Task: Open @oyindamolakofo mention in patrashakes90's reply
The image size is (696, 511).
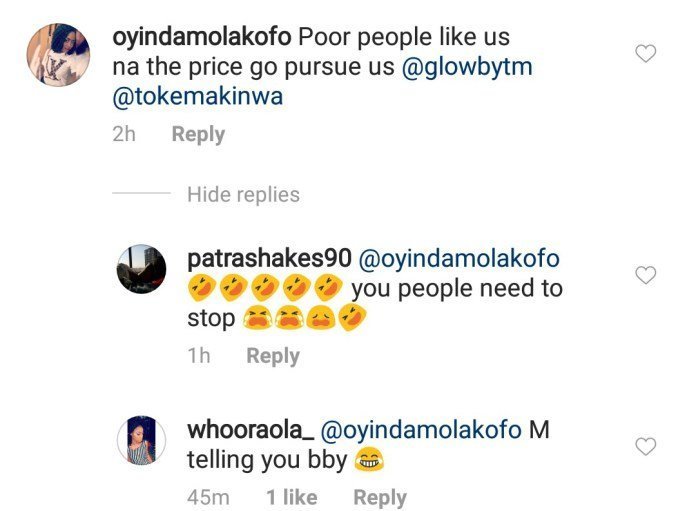Action: (457, 259)
